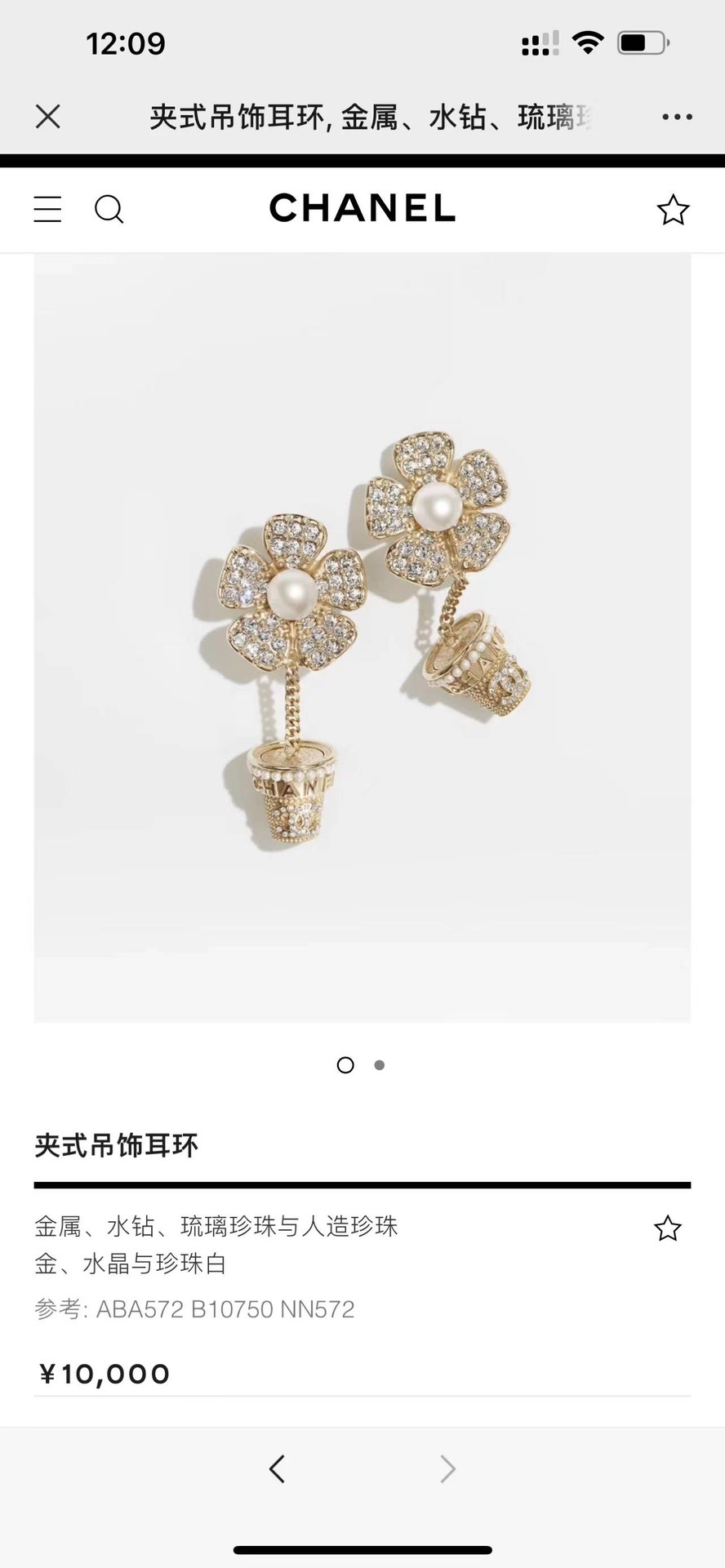Open the search function
The image size is (725, 1568).
coord(109,209)
